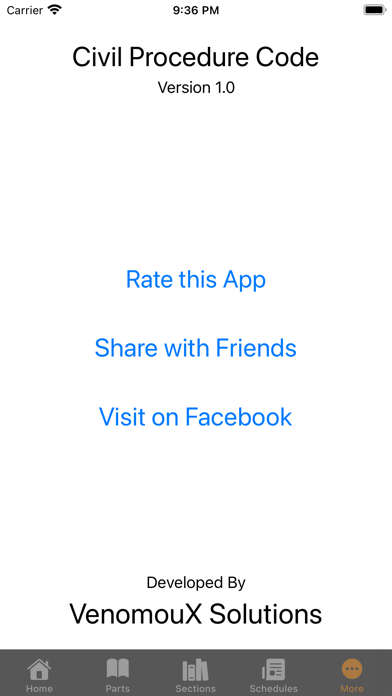This screenshot has width=392, height=696.
Task: Go to the Parts tab
Action: [118, 675]
